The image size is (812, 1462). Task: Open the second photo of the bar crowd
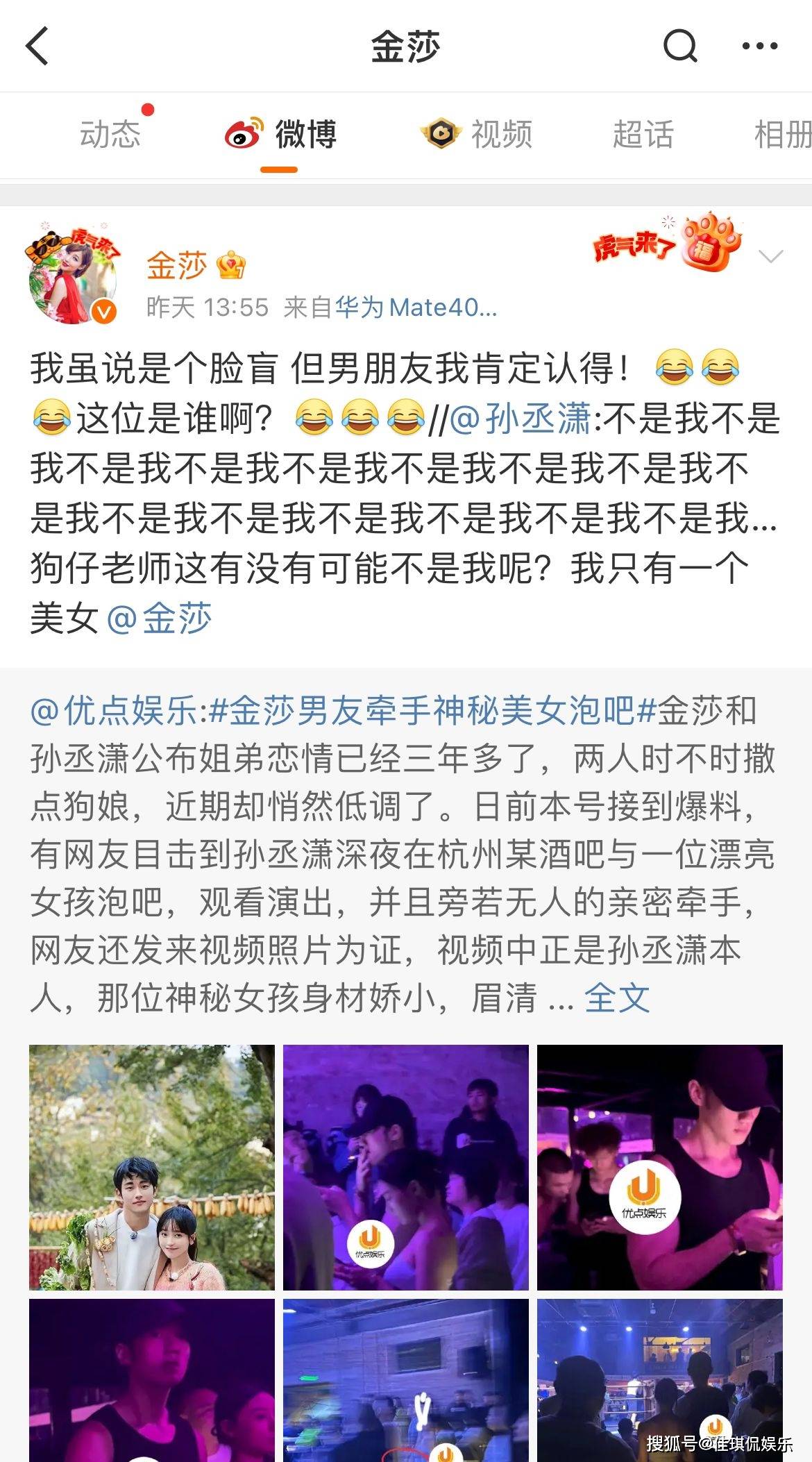point(405,1167)
